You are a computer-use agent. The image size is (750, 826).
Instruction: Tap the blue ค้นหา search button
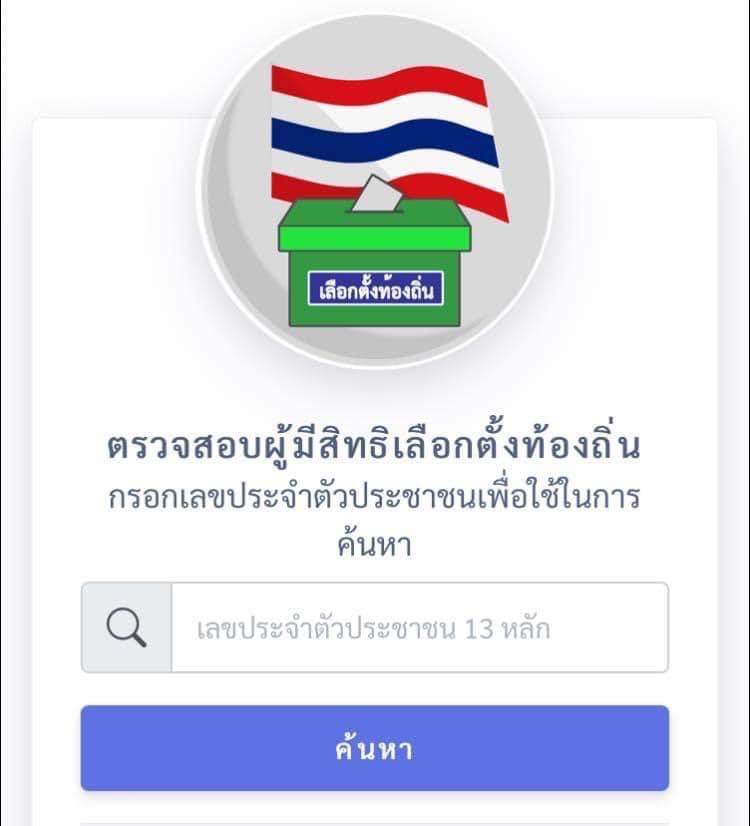pyautogui.click(x=374, y=748)
